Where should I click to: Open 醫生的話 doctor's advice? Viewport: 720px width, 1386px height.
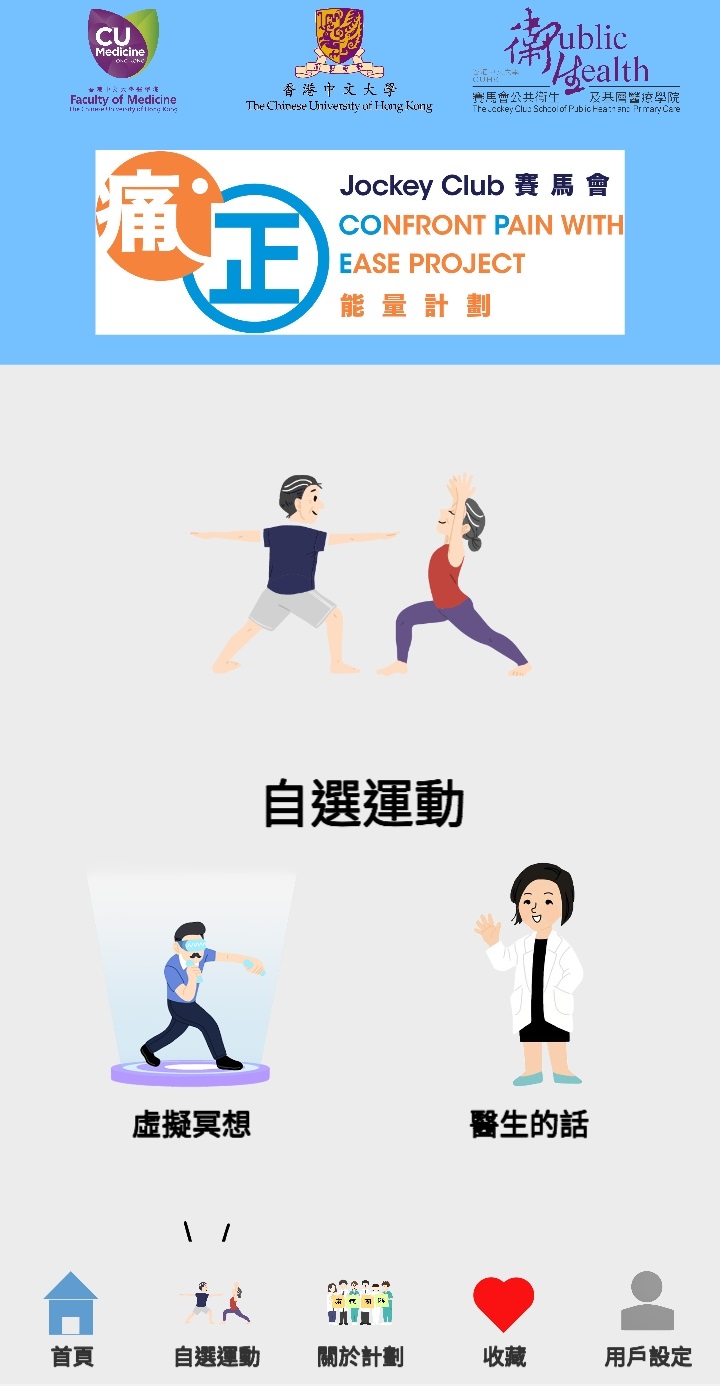coord(529,1000)
